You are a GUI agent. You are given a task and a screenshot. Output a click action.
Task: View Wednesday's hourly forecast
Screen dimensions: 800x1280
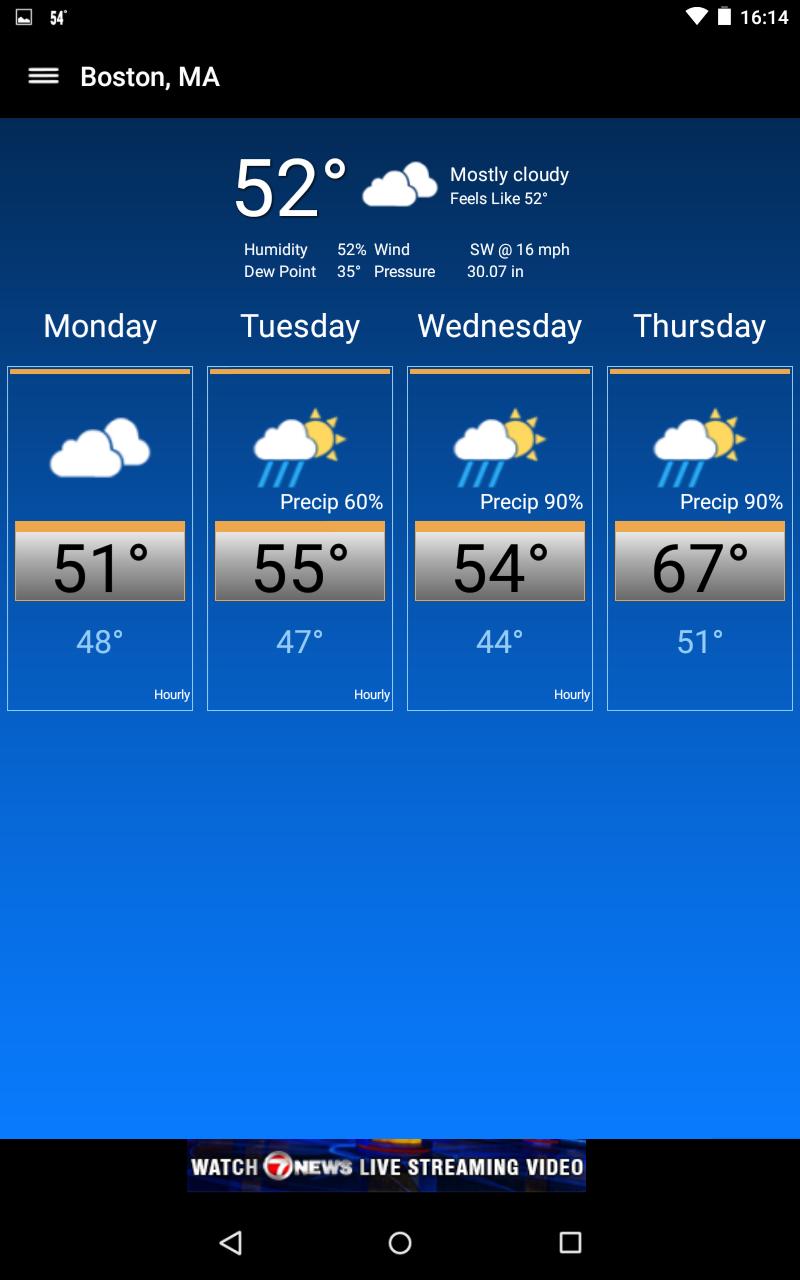[x=571, y=694]
